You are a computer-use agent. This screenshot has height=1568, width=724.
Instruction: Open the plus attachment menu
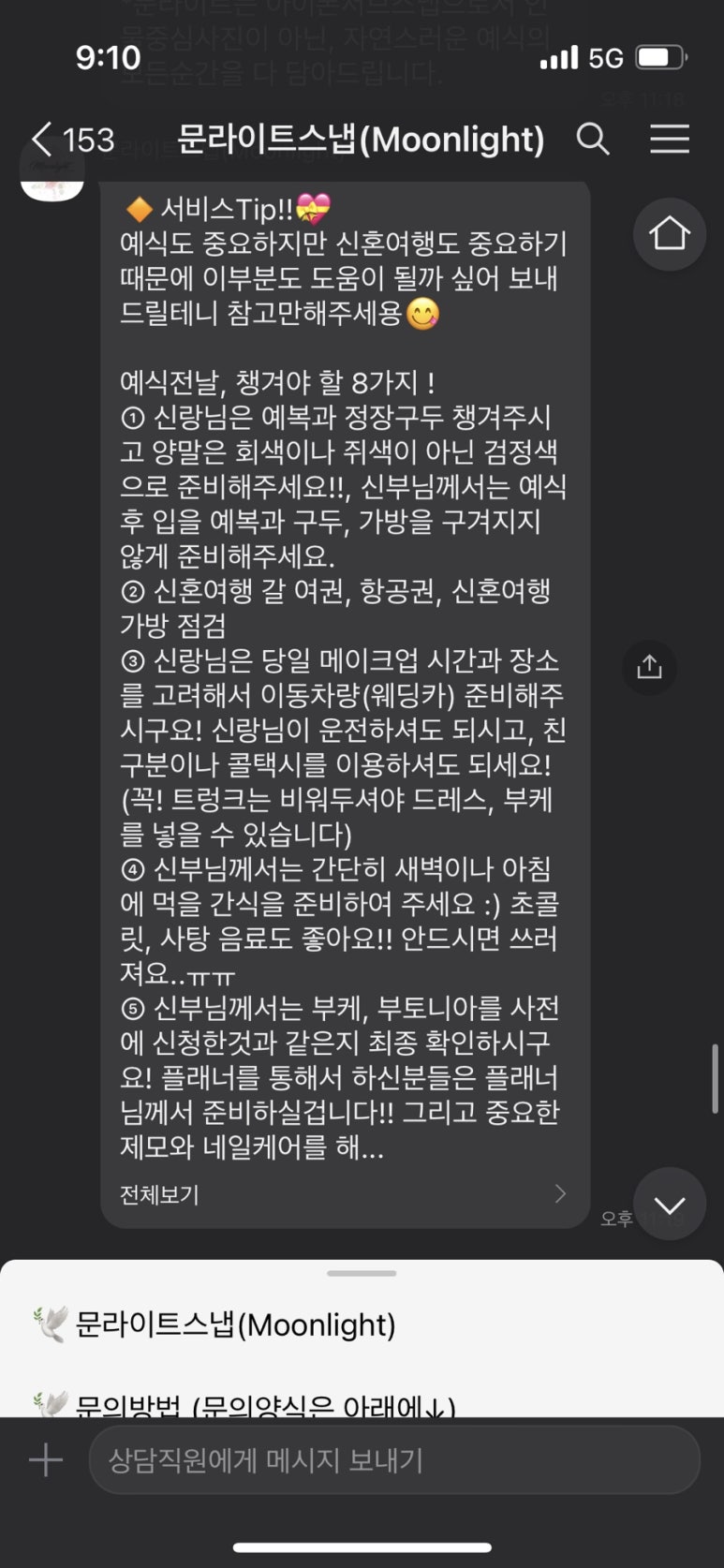(45, 1459)
